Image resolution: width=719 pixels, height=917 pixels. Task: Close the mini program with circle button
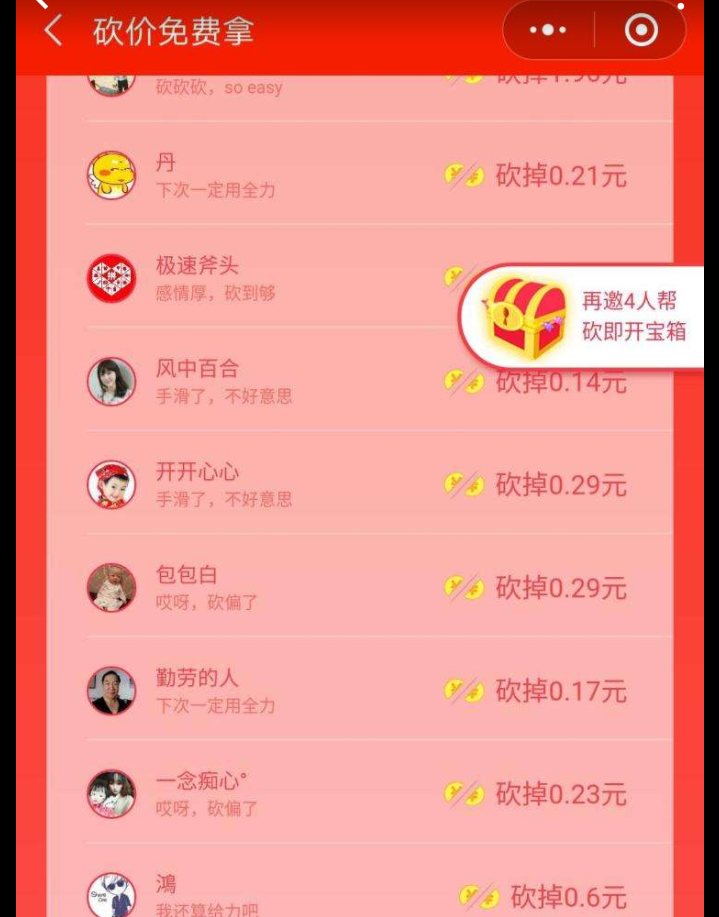point(641,31)
